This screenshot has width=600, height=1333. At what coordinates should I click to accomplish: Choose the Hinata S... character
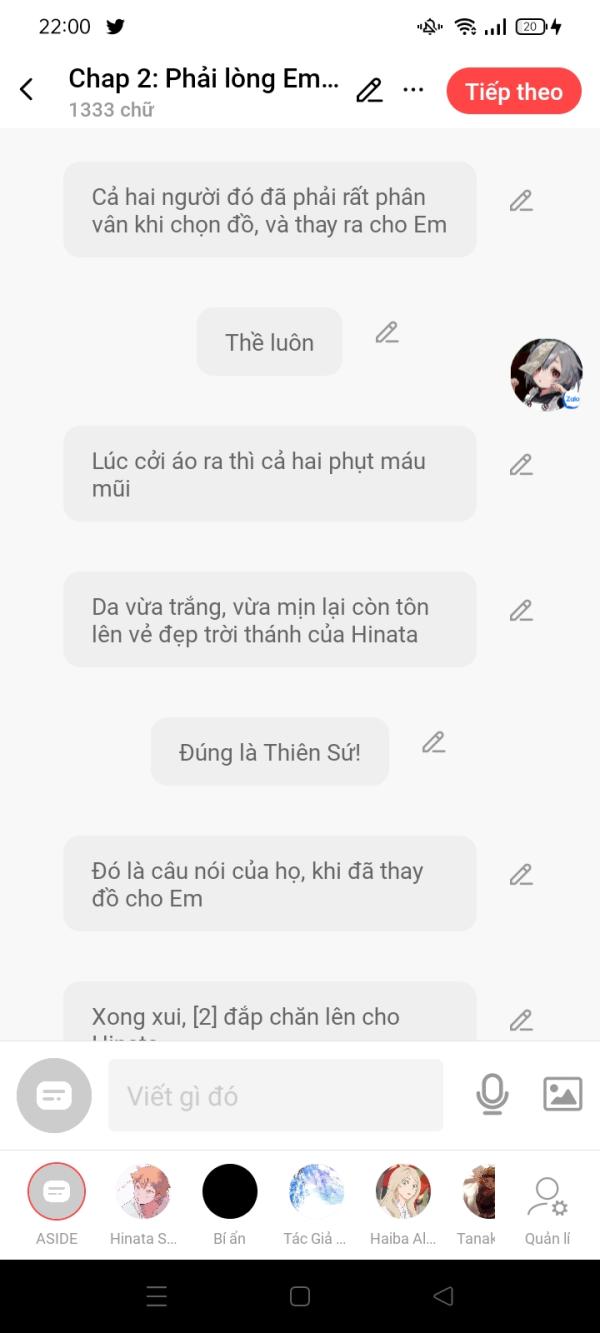point(143,1192)
